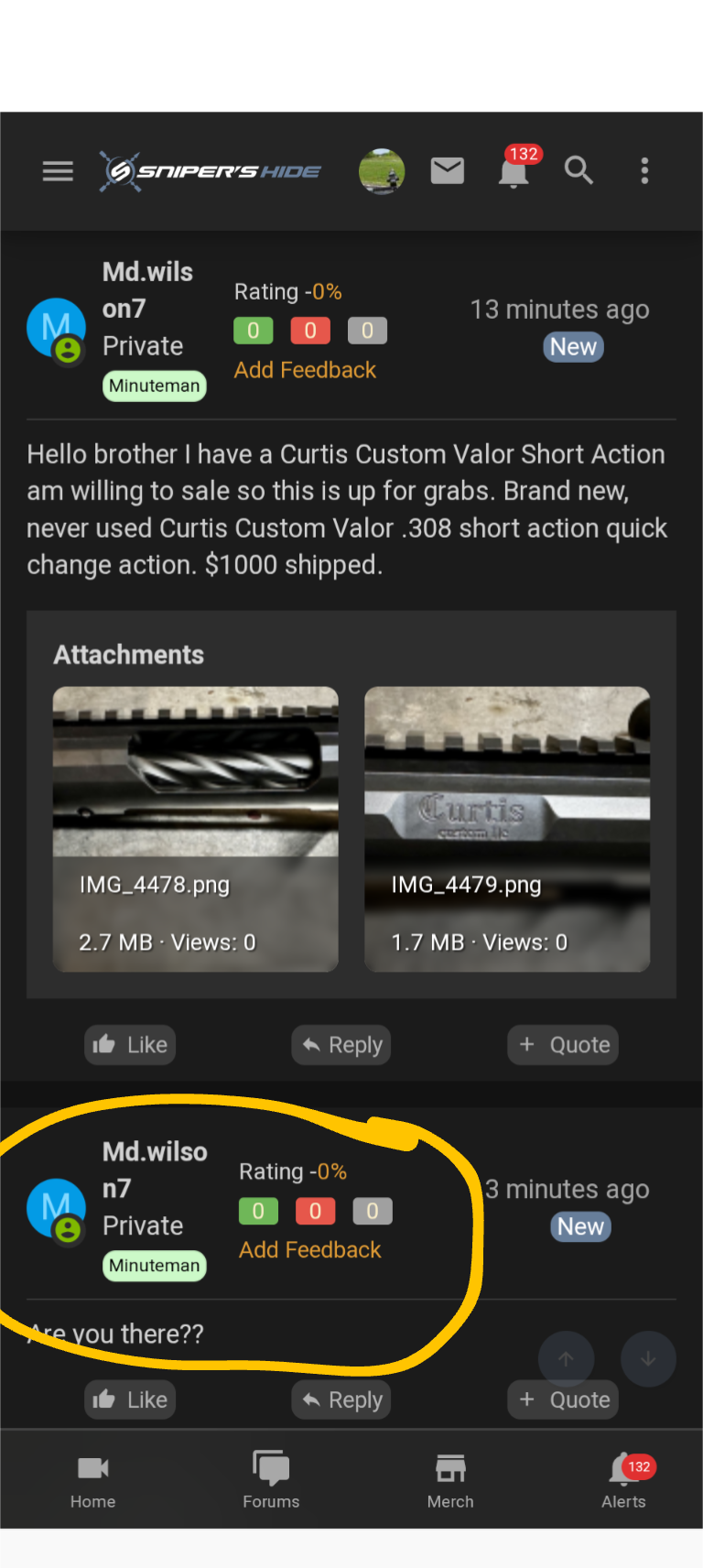Open the hamburger drawer menu

tap(58, 171)
